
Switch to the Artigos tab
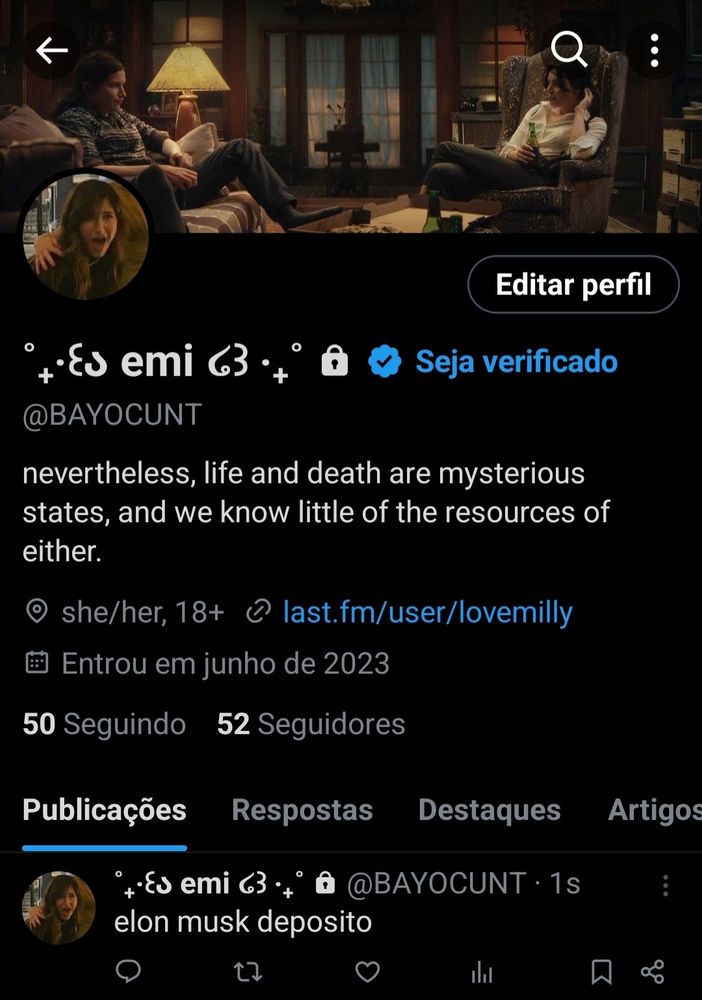pyautogui.click(x=654, y=810)
